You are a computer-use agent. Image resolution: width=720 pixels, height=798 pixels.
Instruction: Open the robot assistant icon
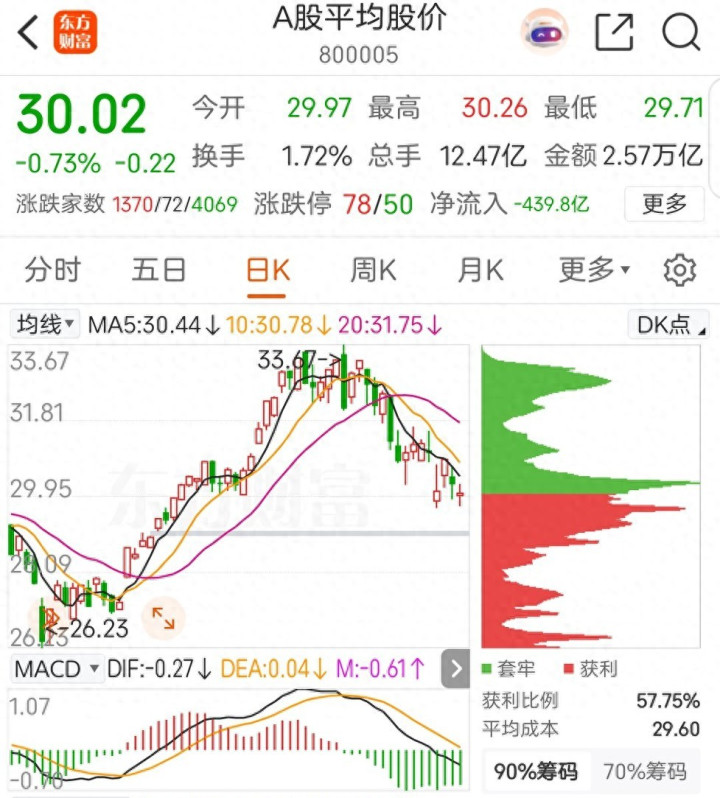tap(544, 32)
